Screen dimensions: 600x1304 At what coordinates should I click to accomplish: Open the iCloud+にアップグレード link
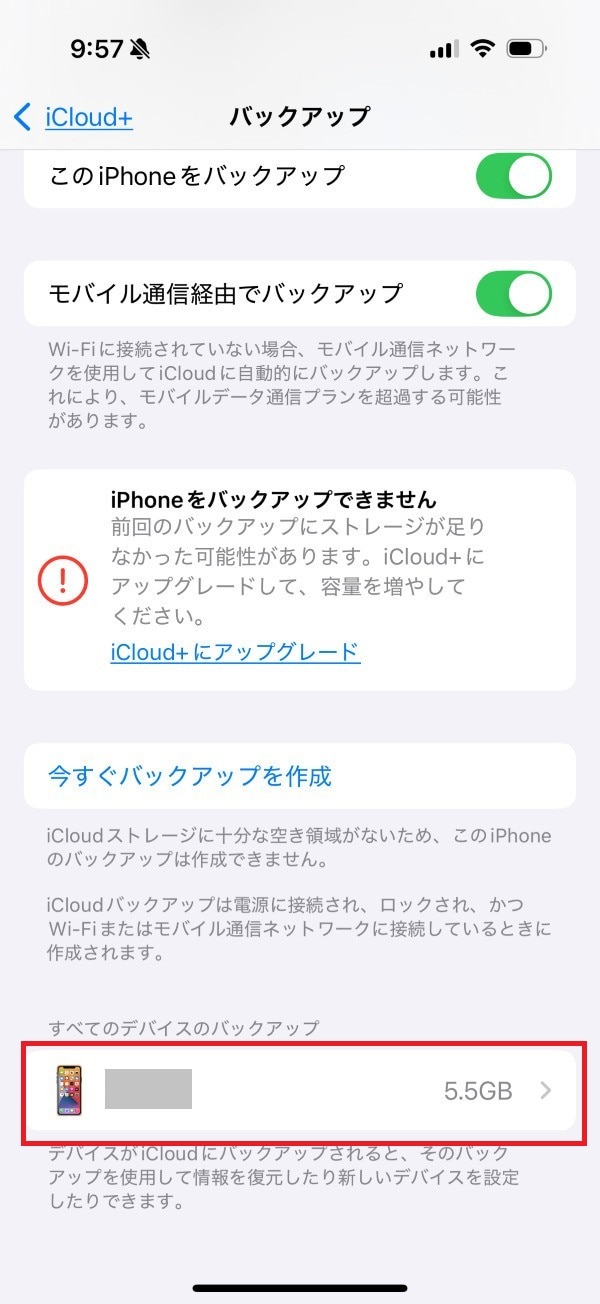tap(235, 653)
